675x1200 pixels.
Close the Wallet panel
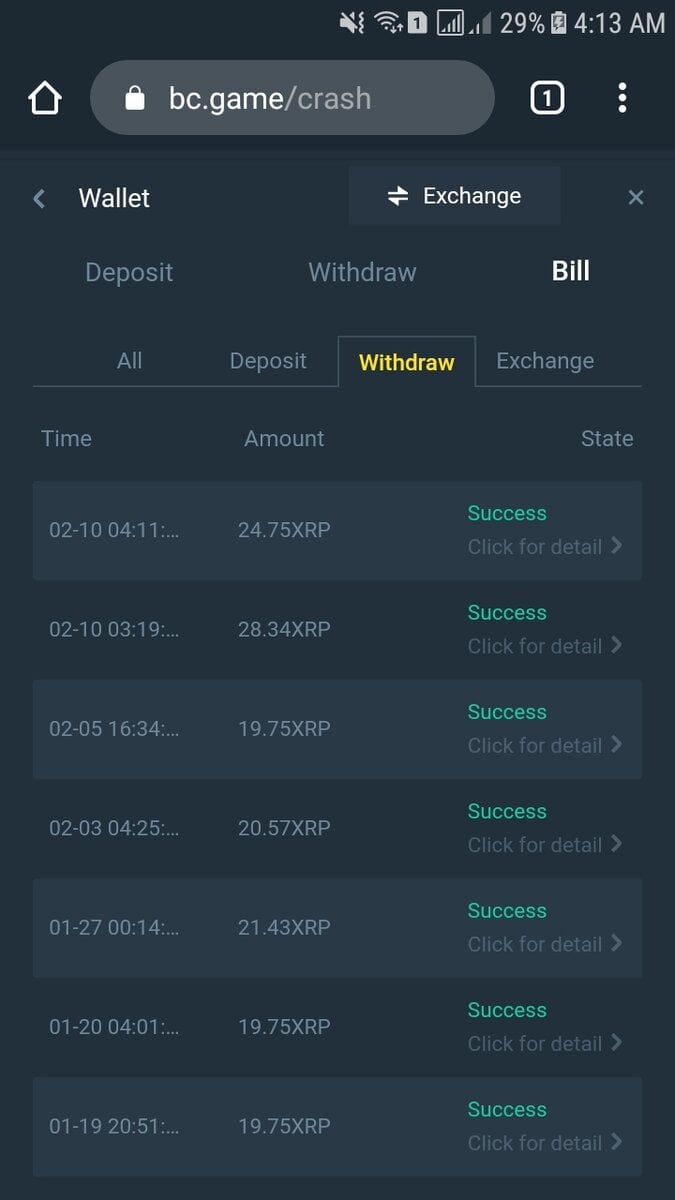pos(635,198)
